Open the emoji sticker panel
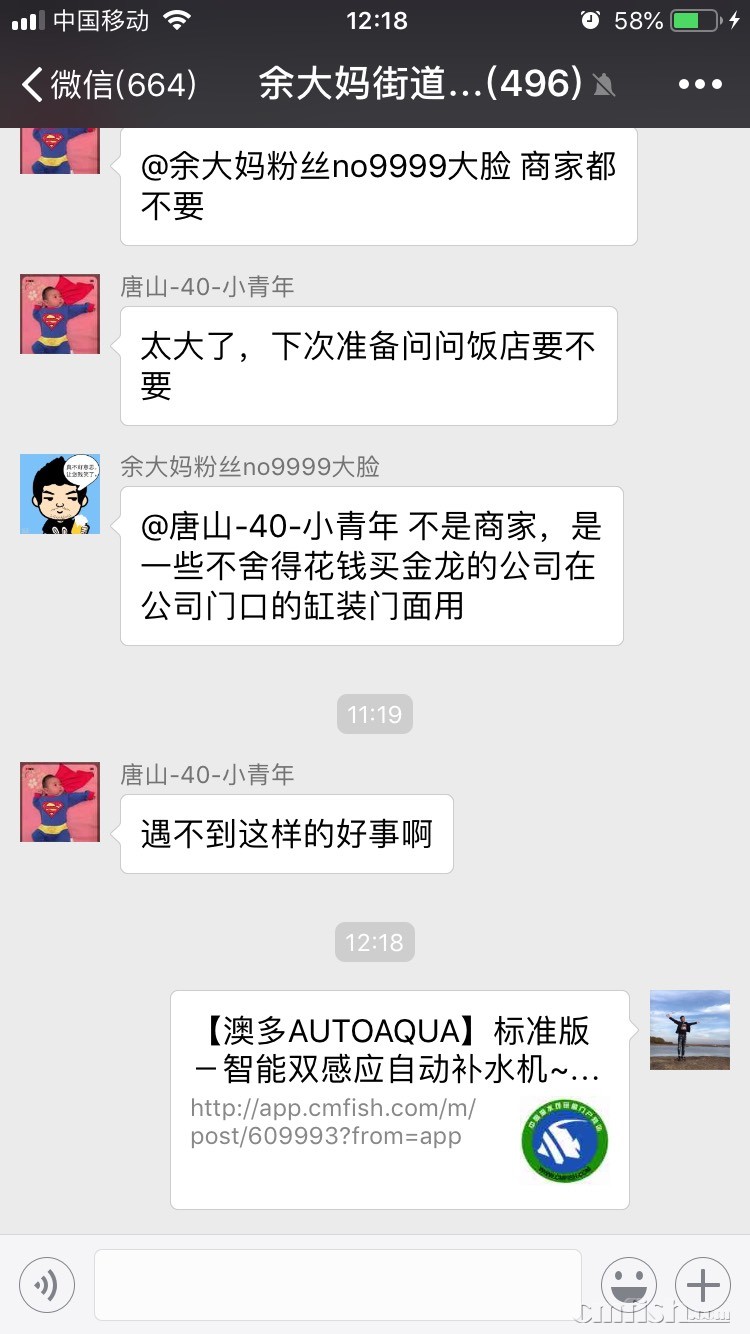Image resolution: width=750 pixels, height=1334 pixels. click(628, 1284)
